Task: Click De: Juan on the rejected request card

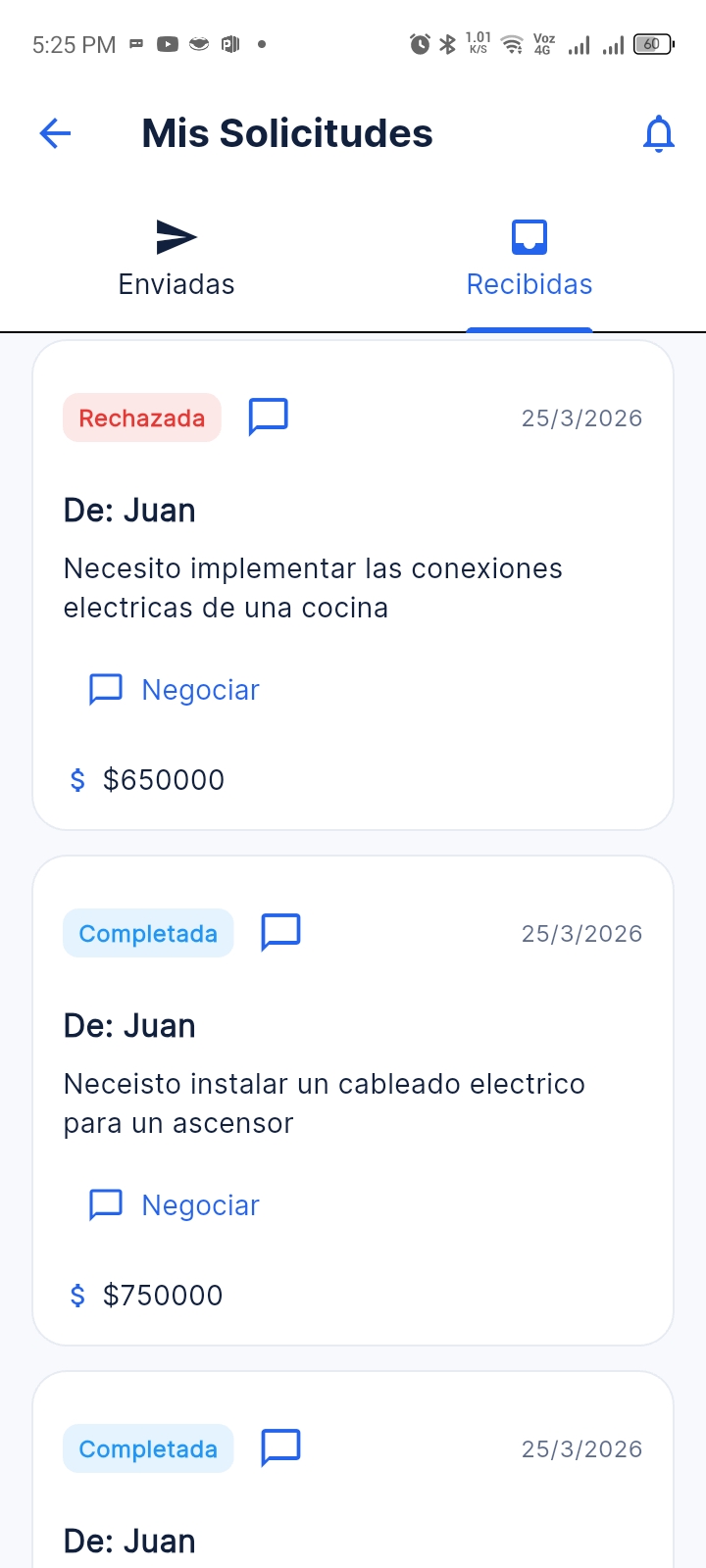Action: click(x=130, y=510)
